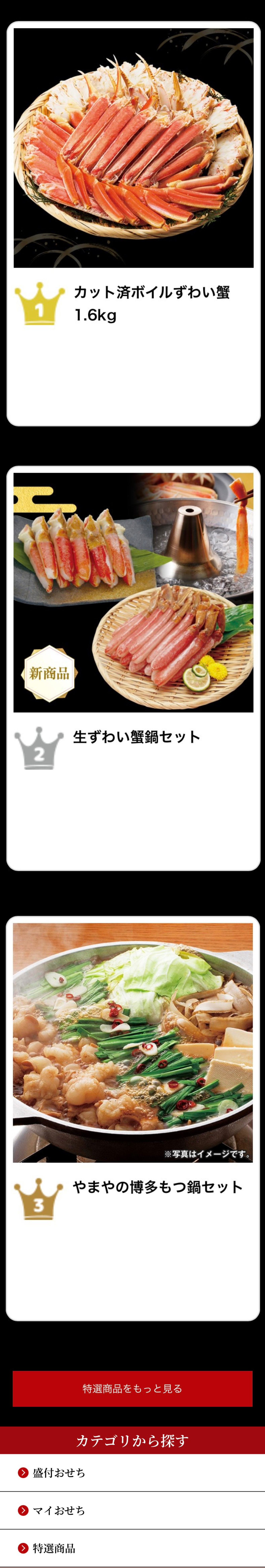The width and height of the screenshot is (265, 1568).
Task: Open the 盛付おせち category
Action: coord(132,1472)
